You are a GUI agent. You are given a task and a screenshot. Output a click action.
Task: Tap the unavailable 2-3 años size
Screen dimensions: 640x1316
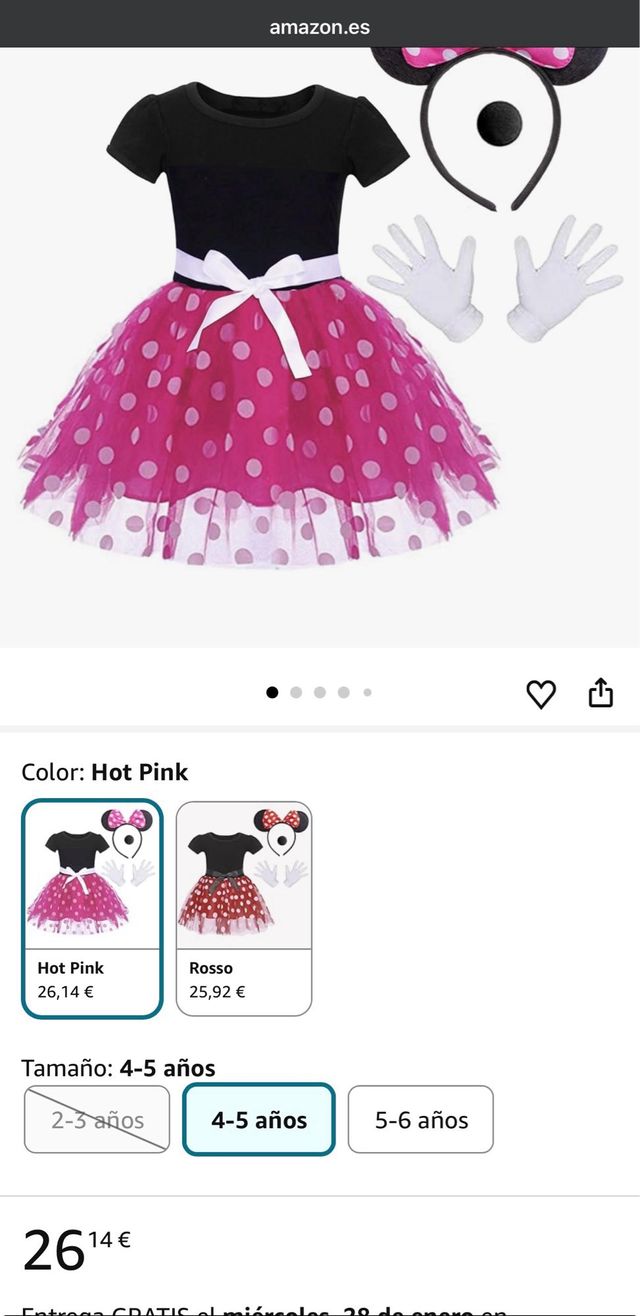click(97, 1119)
